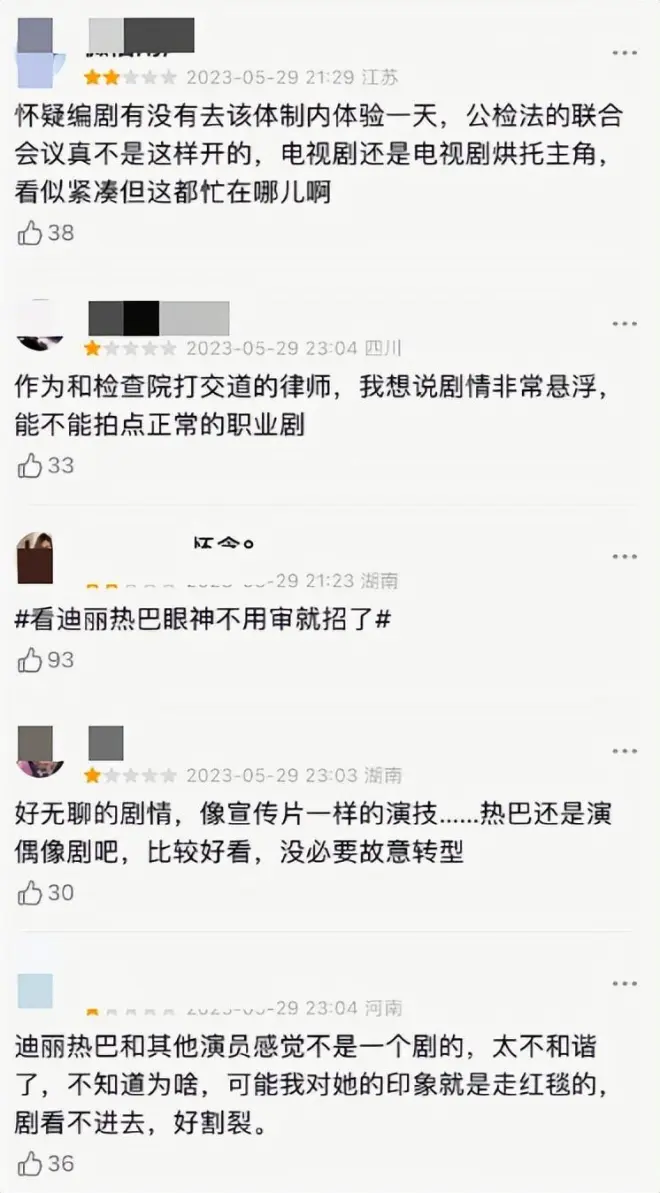Like the lawyer's comment about 剧情非常悬浮
Viewport: 660px width, 1193px height.
coord(31,465)
